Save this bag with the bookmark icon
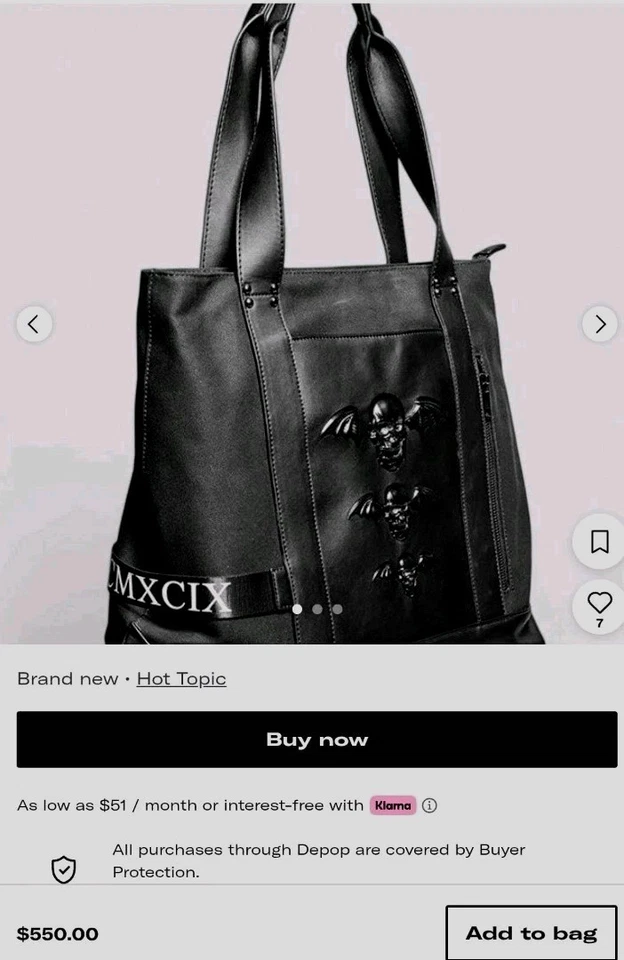 (599, 541)
